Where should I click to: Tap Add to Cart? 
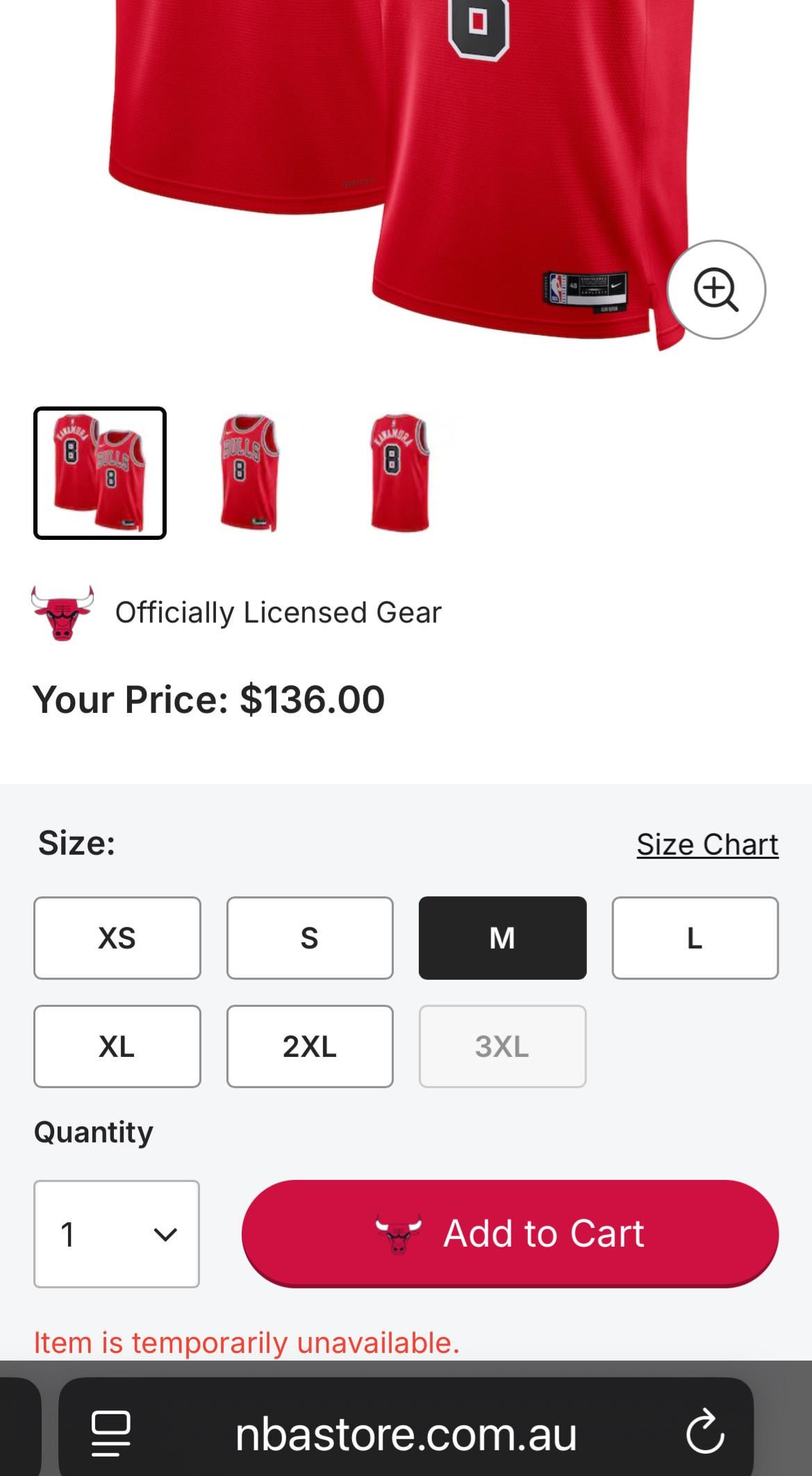tap(510, 1233)
